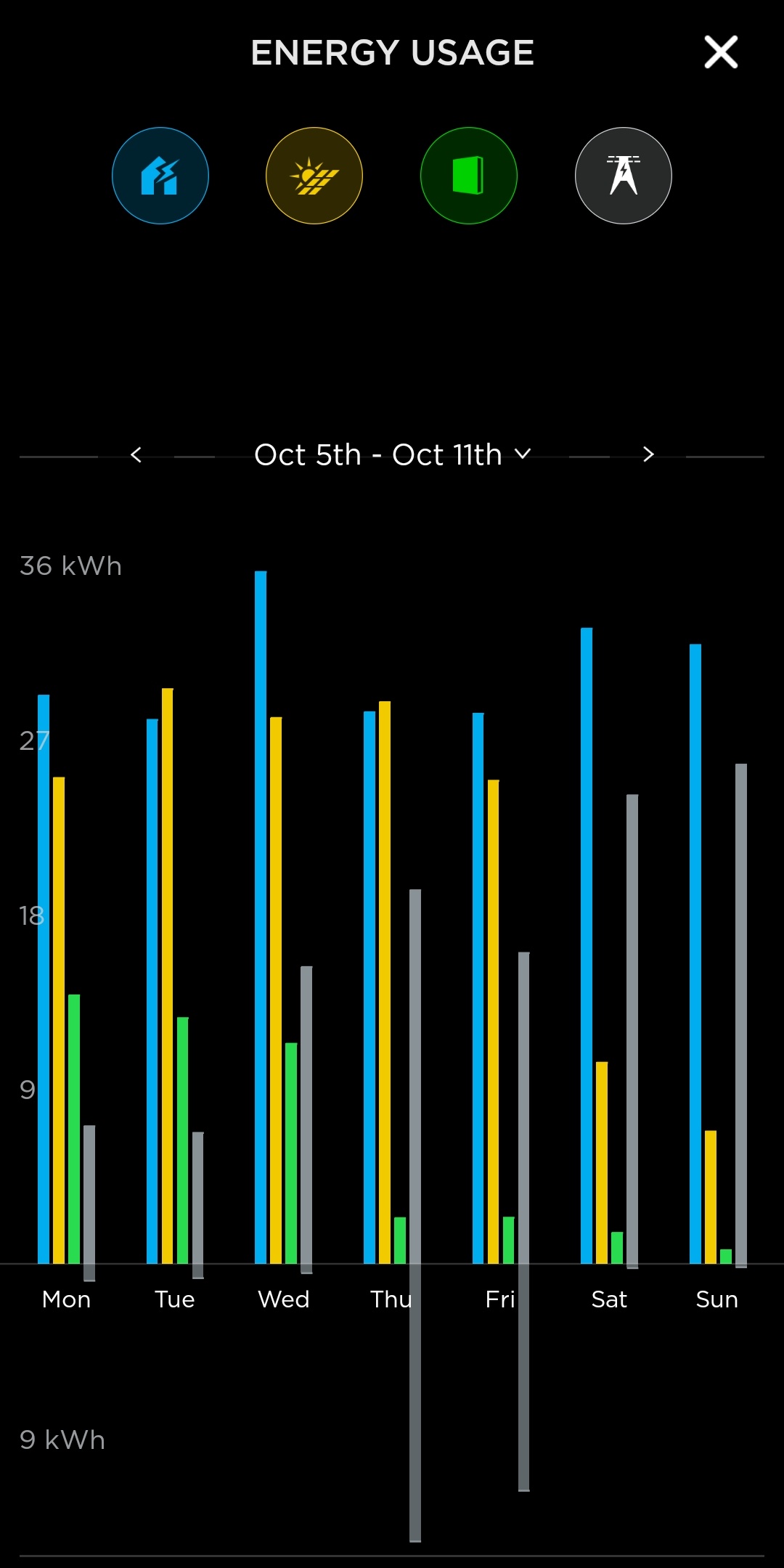Open the Oct 5th - Oct 11th dropdown

(393, 455)
